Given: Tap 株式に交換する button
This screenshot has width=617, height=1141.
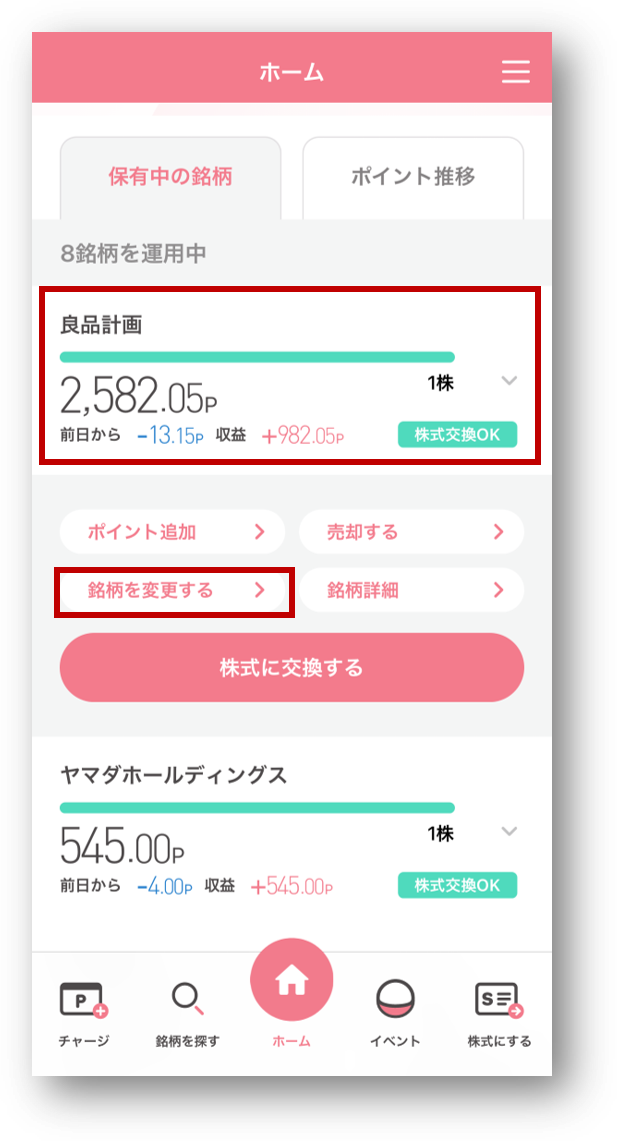Looking at the screenshot, I should click(x=291, y=667).
